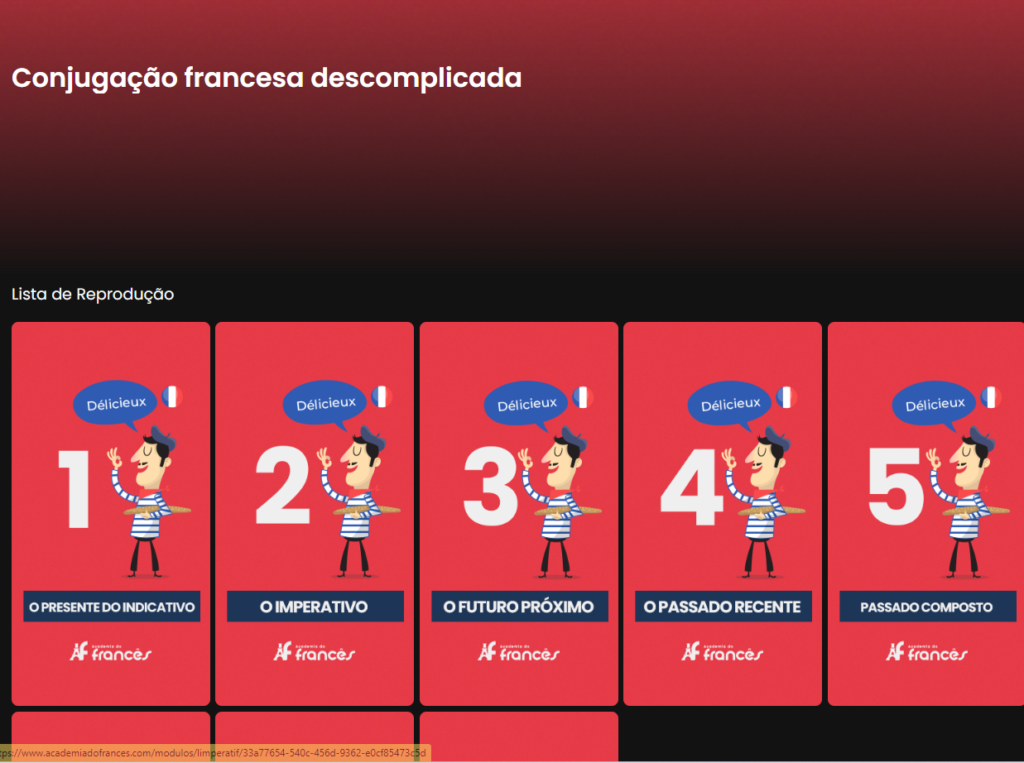Select lesson 5 Passado Composto card
Viewport: 1024px width, 763px height.
pos(926,513)
